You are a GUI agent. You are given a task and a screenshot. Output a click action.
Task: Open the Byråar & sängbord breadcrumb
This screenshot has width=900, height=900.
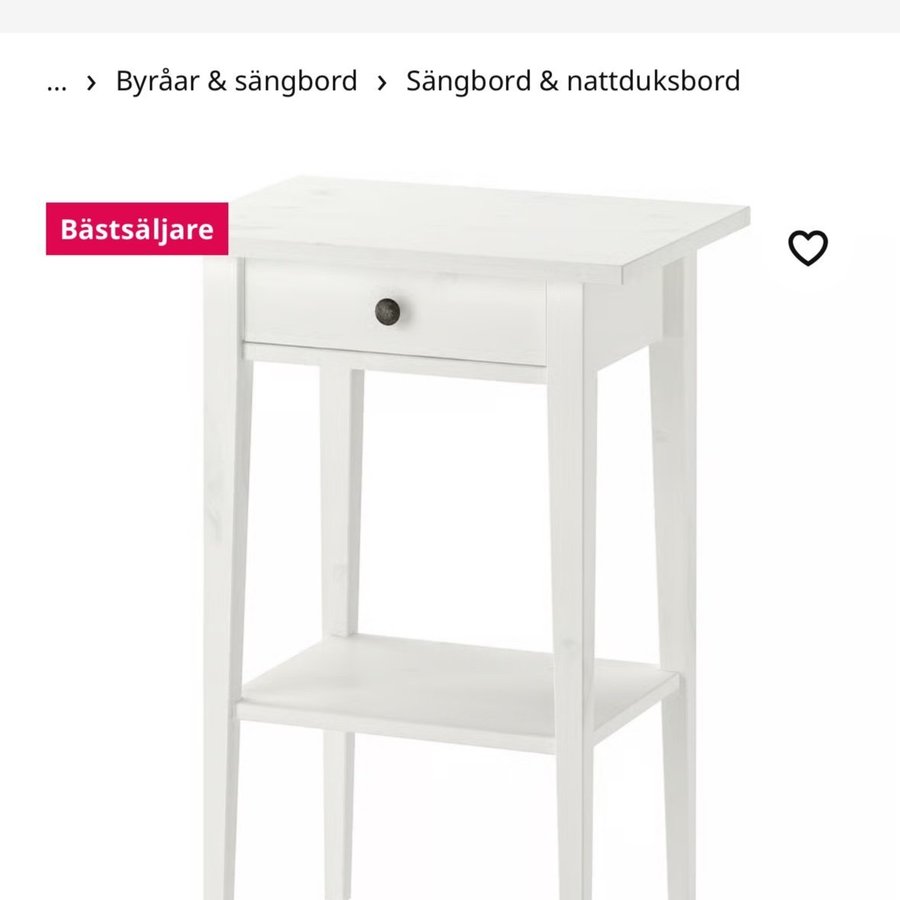(x=236, y=81)
